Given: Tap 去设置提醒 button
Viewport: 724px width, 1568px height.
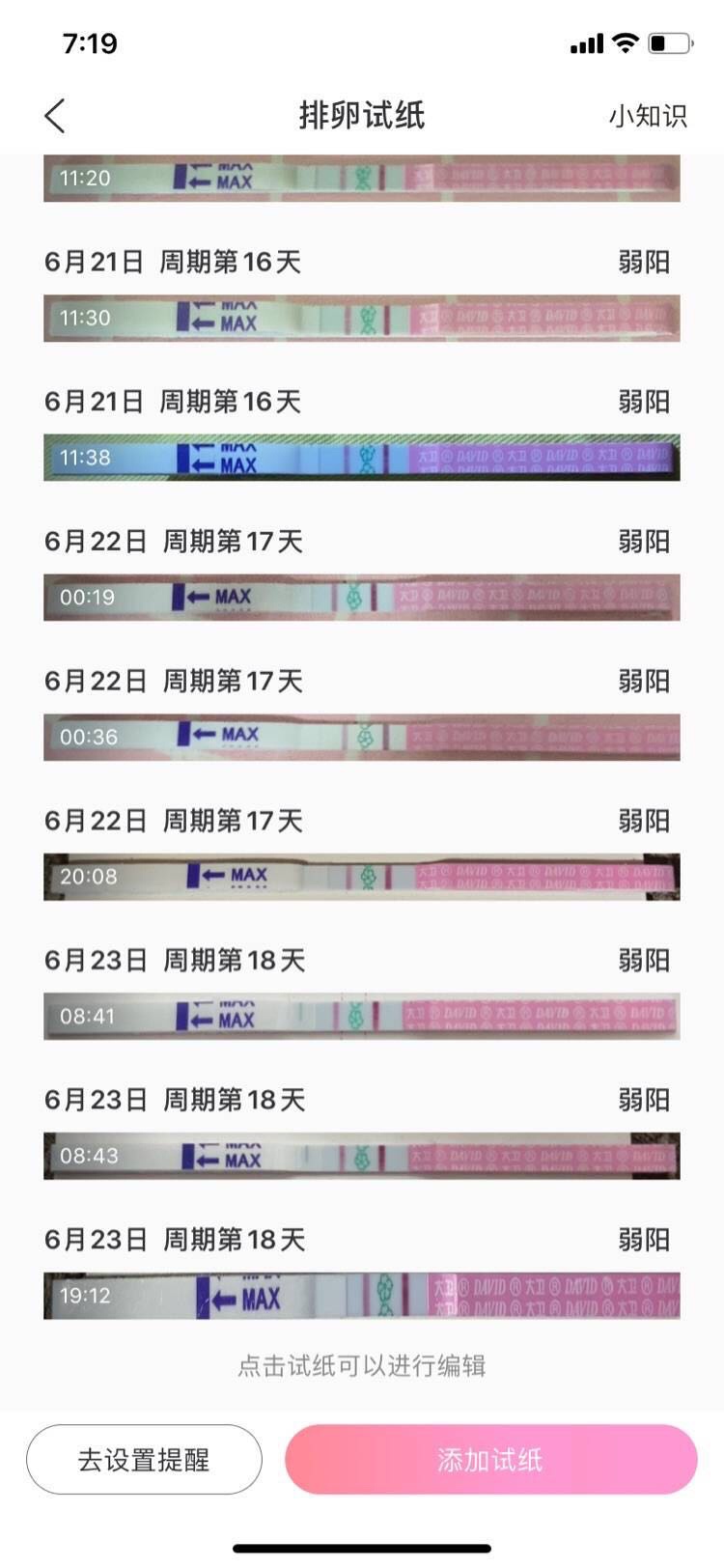Looking at the screenshot, I should pyautogui.click(x=144, y=1459).
